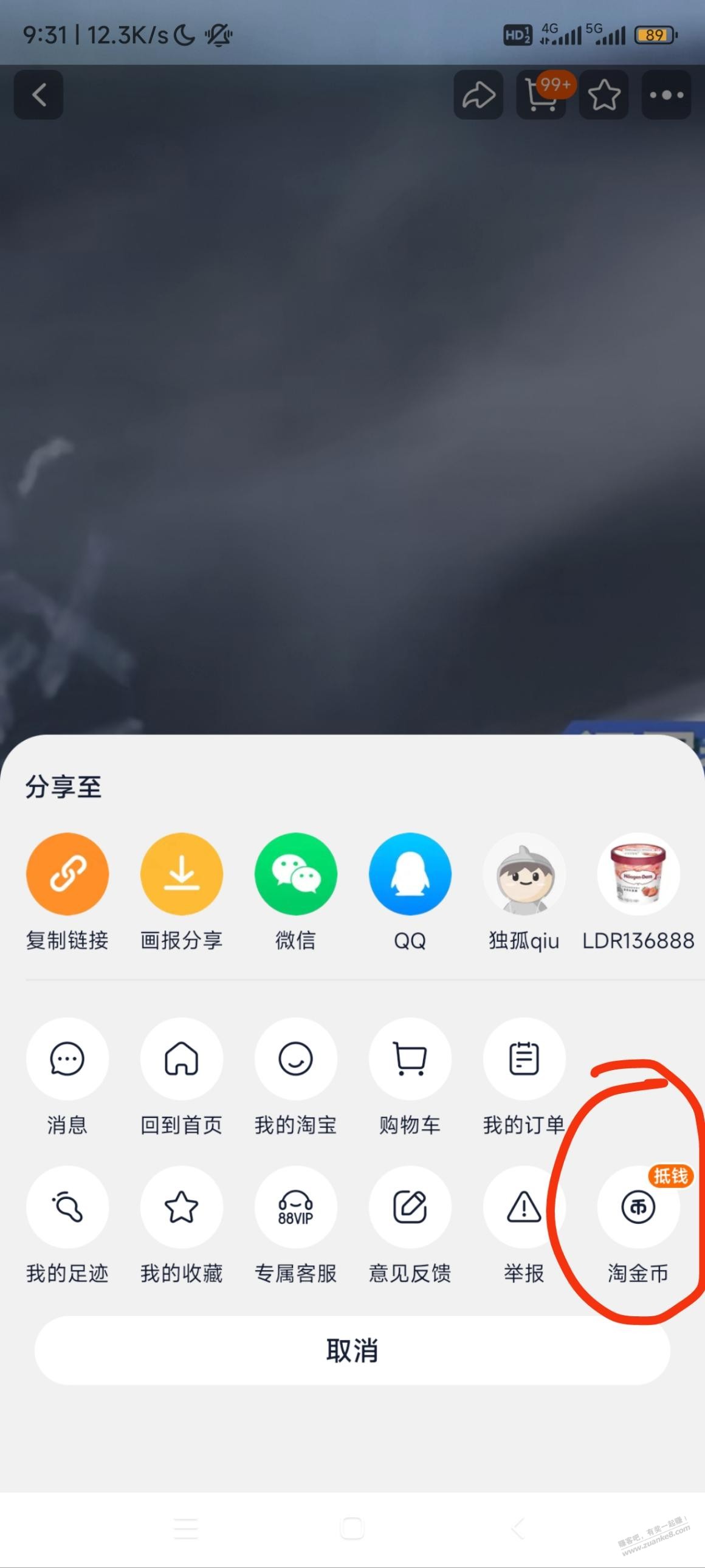
Task: Open 意见反馈 feedback
Action: tap(410, 1207)
